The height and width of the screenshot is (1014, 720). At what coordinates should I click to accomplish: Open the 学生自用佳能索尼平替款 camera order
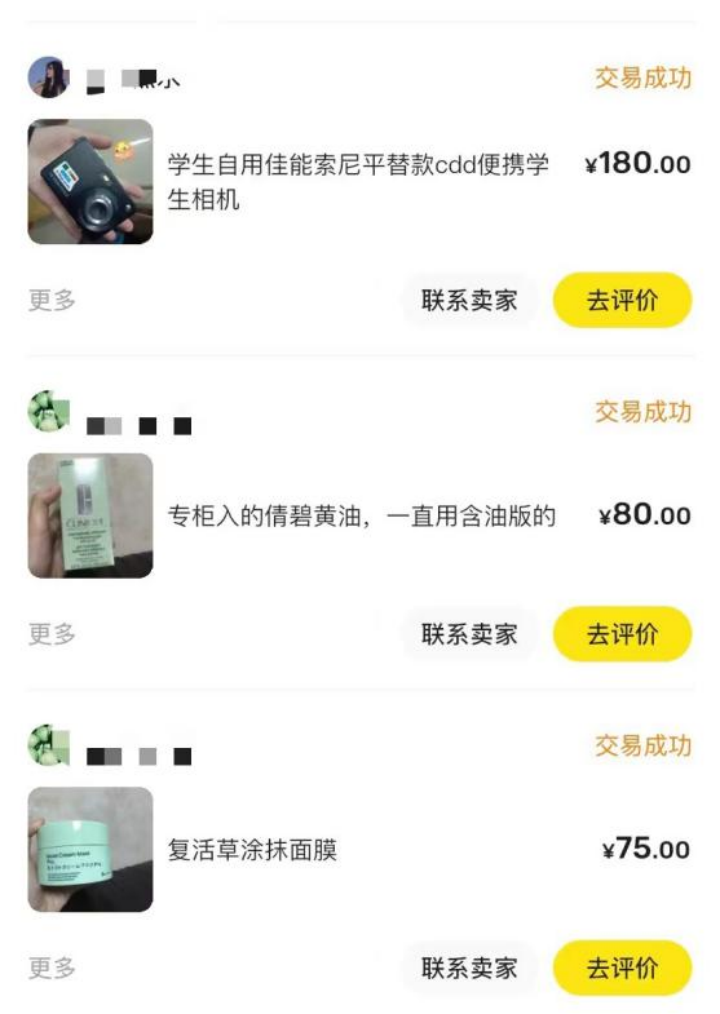click(358, 182)
